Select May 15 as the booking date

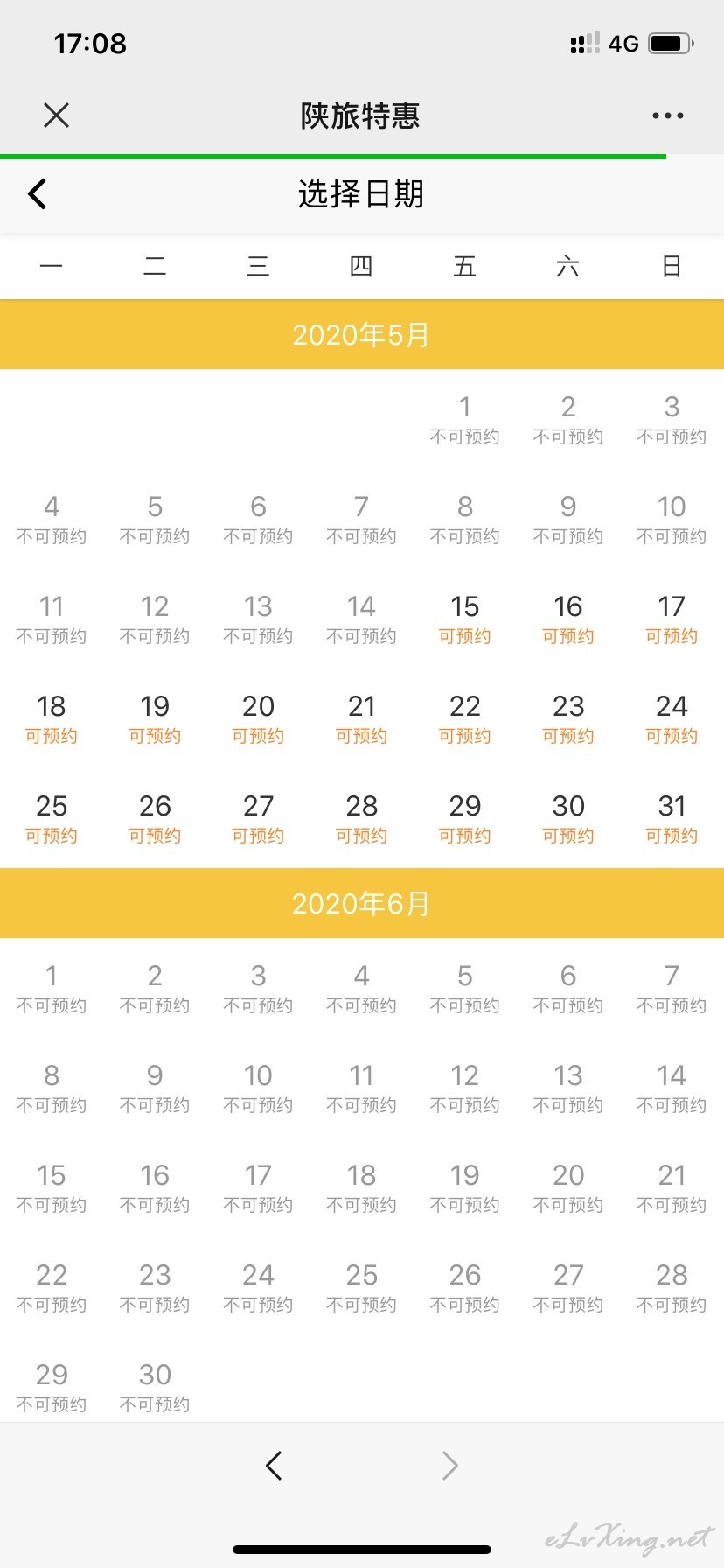pos(465,619)
